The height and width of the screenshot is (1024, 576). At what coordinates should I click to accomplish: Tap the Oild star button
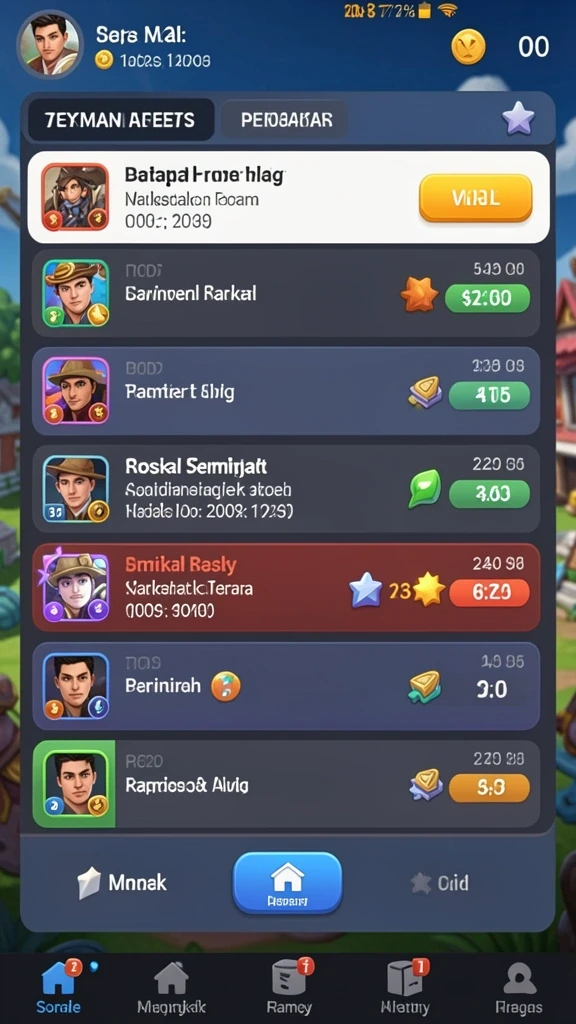pos(440,883)
